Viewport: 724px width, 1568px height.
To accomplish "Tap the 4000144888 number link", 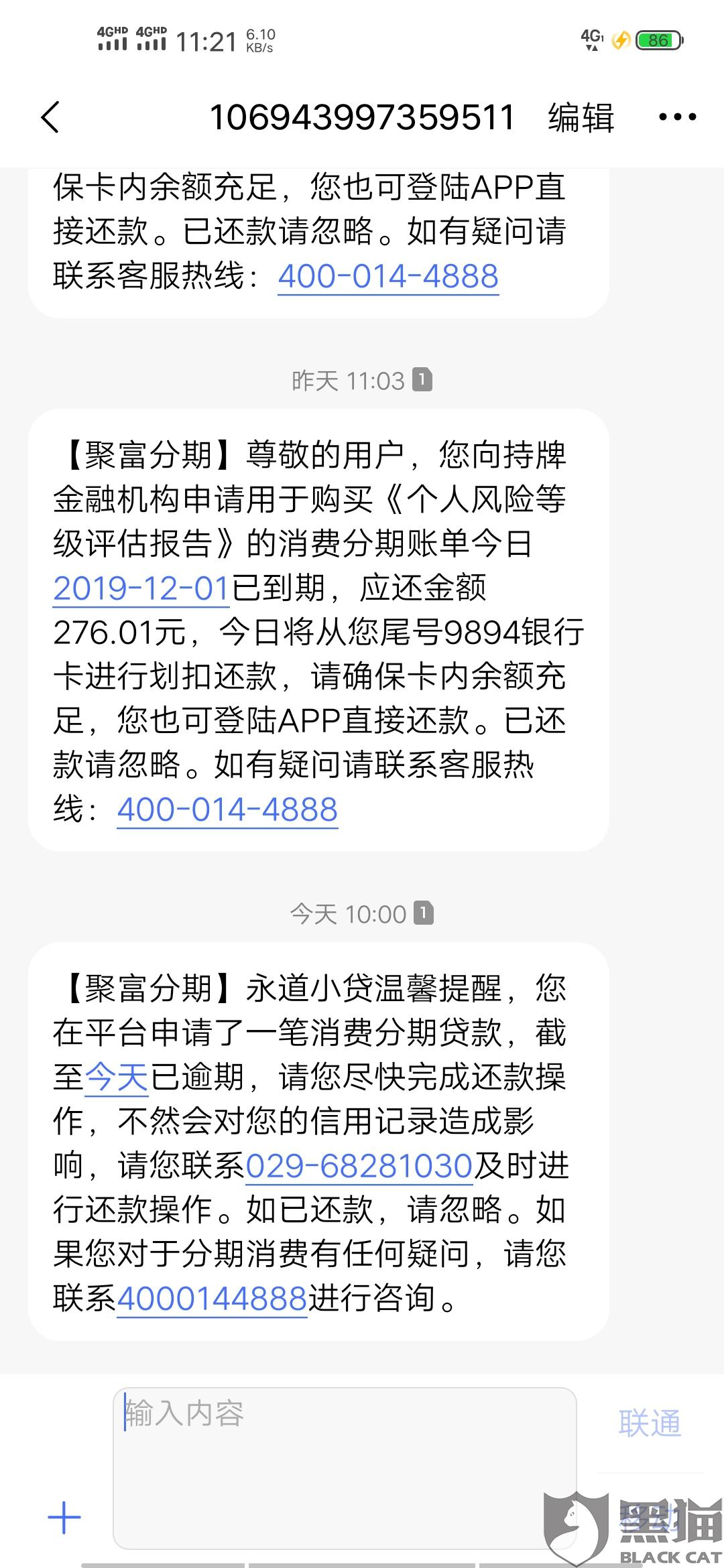I will click(212, 1299).
